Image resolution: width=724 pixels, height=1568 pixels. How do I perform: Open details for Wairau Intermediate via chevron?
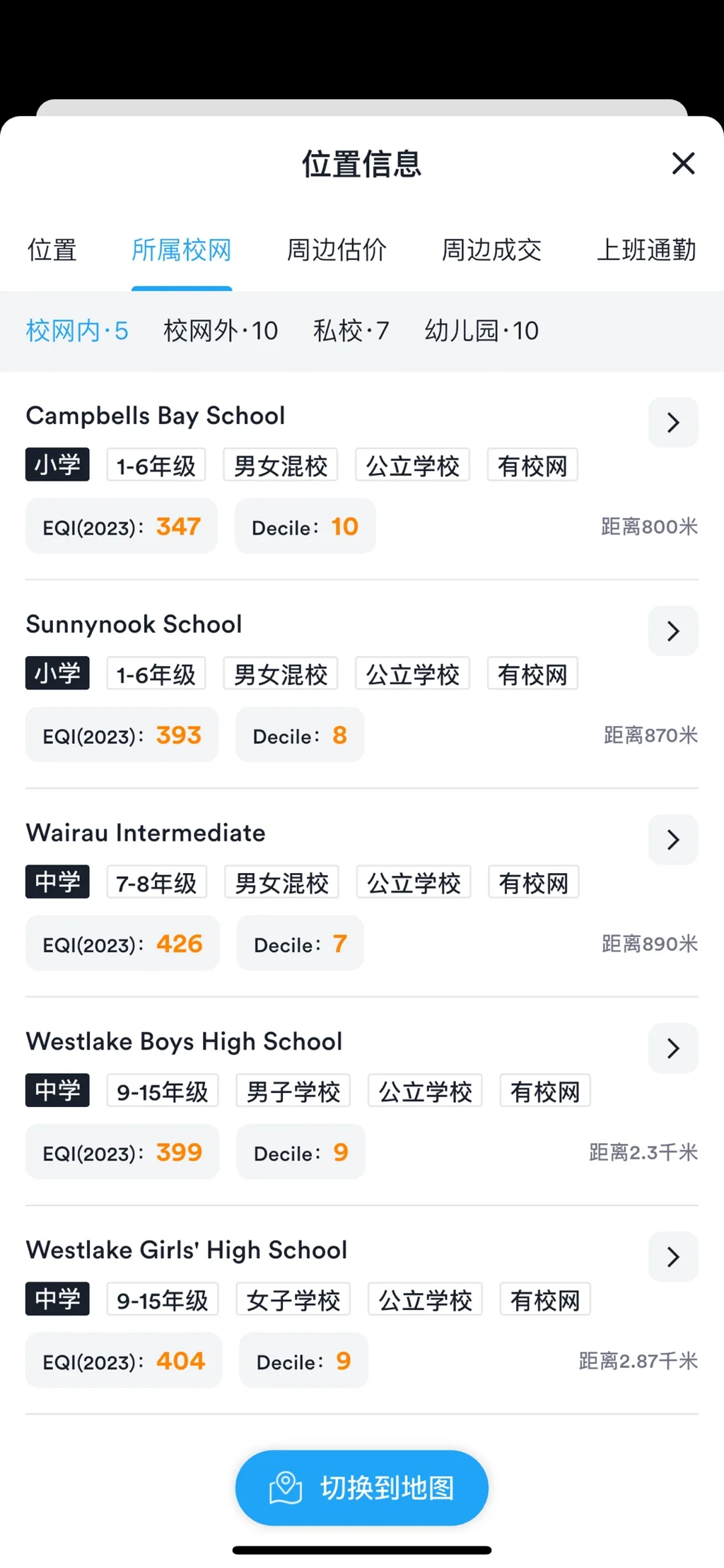point(672,839)
